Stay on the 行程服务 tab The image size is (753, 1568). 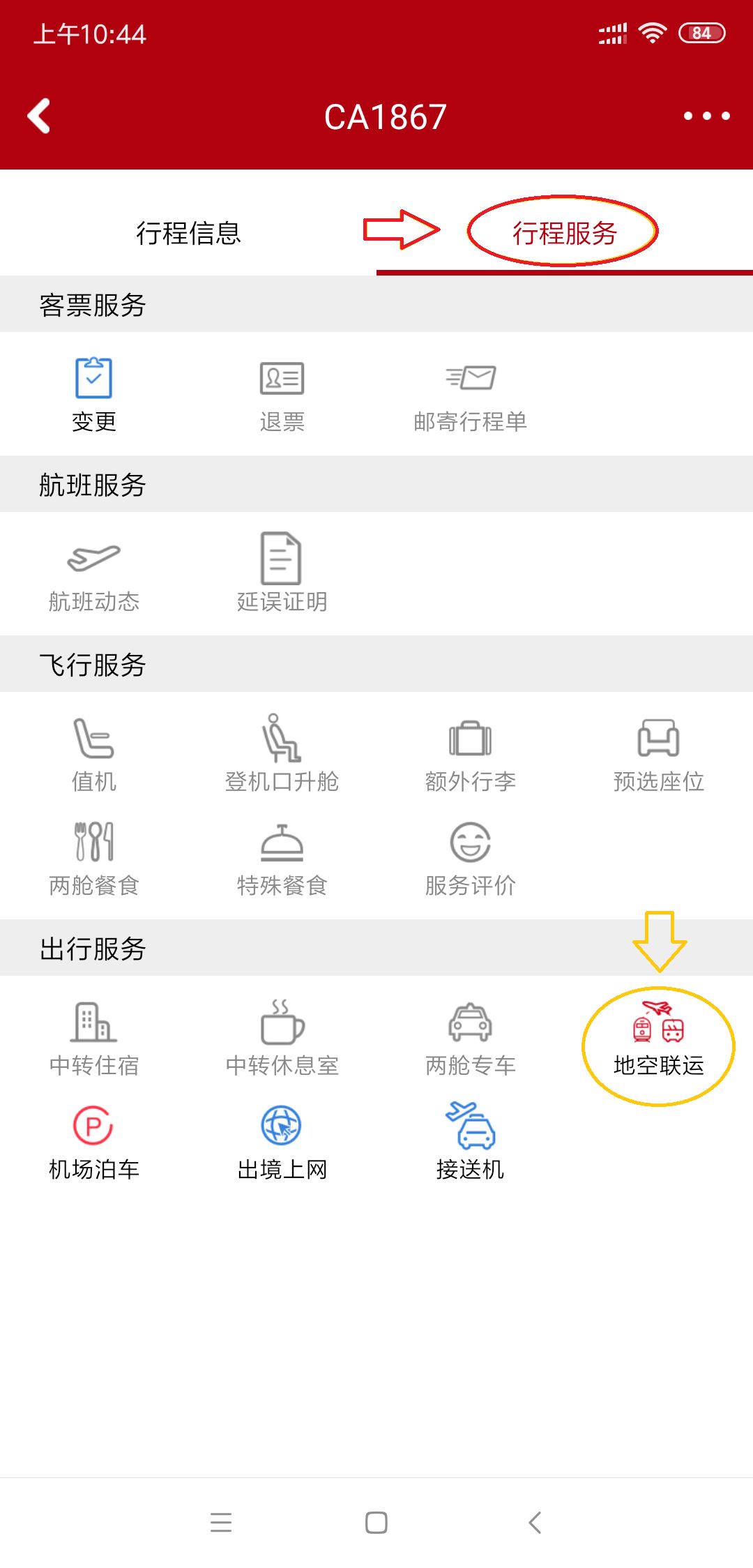[x=565, y=234]
